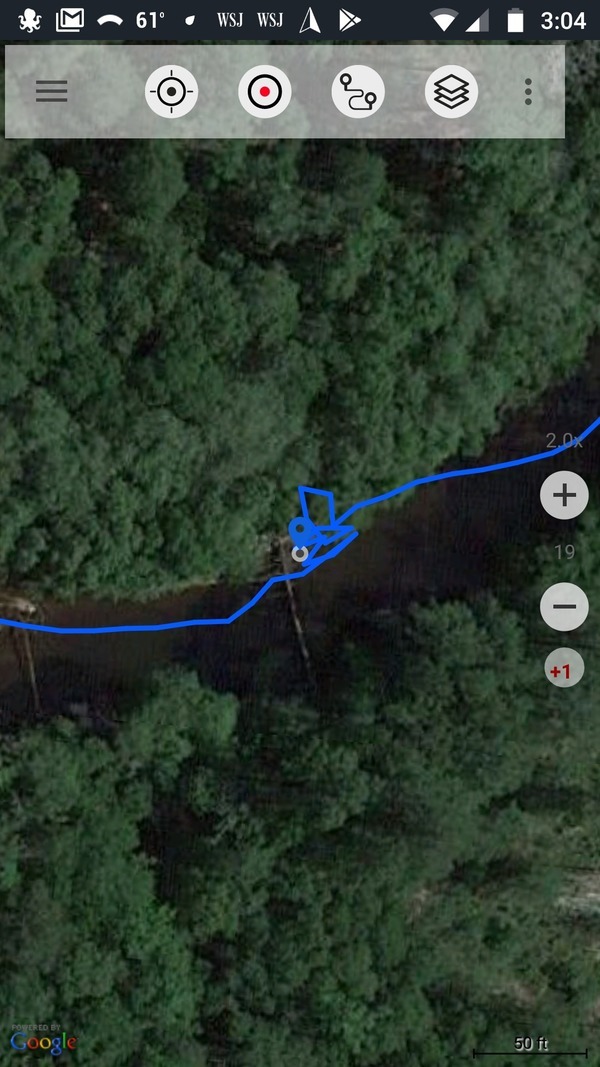Open the hamburger drawer menu
The image size is (600, 1067).
[x=52, y=91]
